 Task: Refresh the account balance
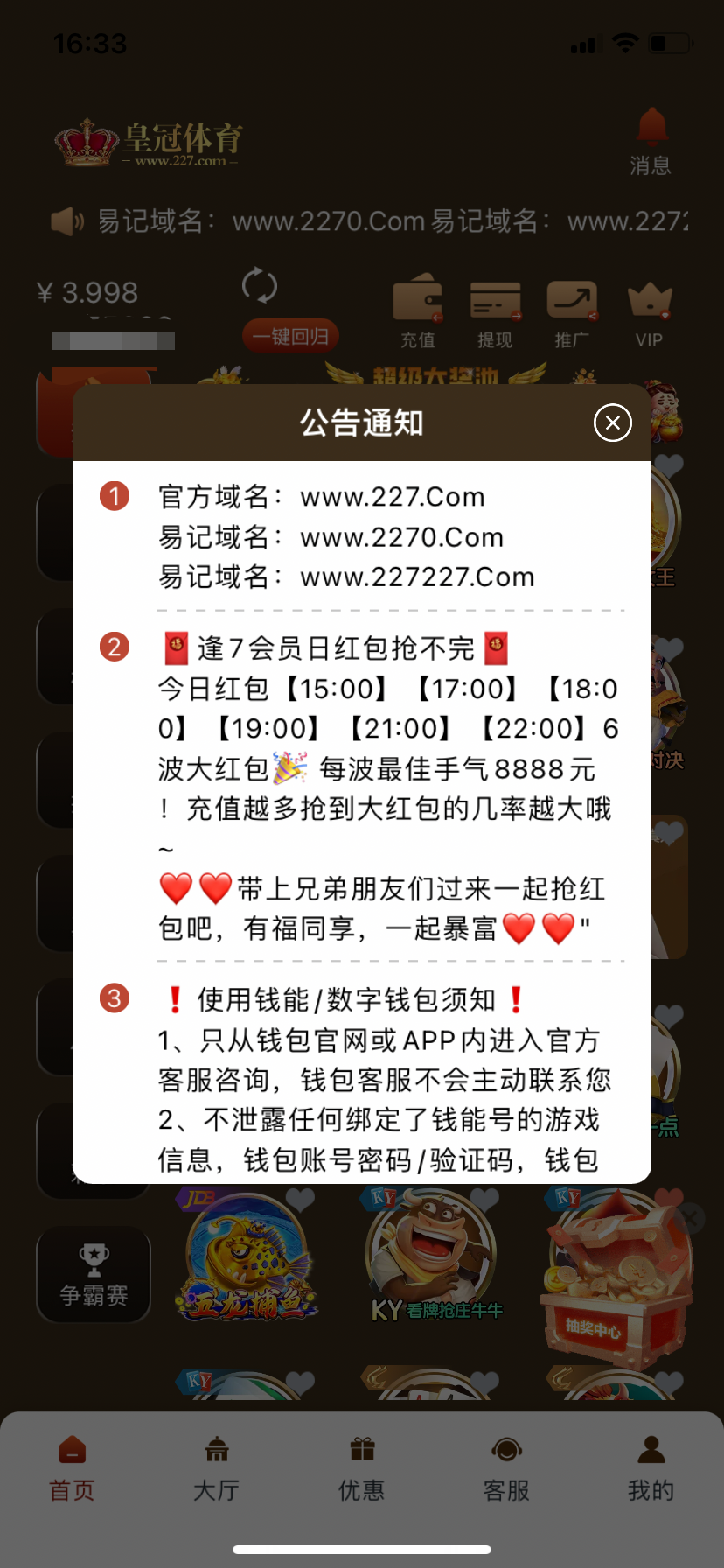259,285
